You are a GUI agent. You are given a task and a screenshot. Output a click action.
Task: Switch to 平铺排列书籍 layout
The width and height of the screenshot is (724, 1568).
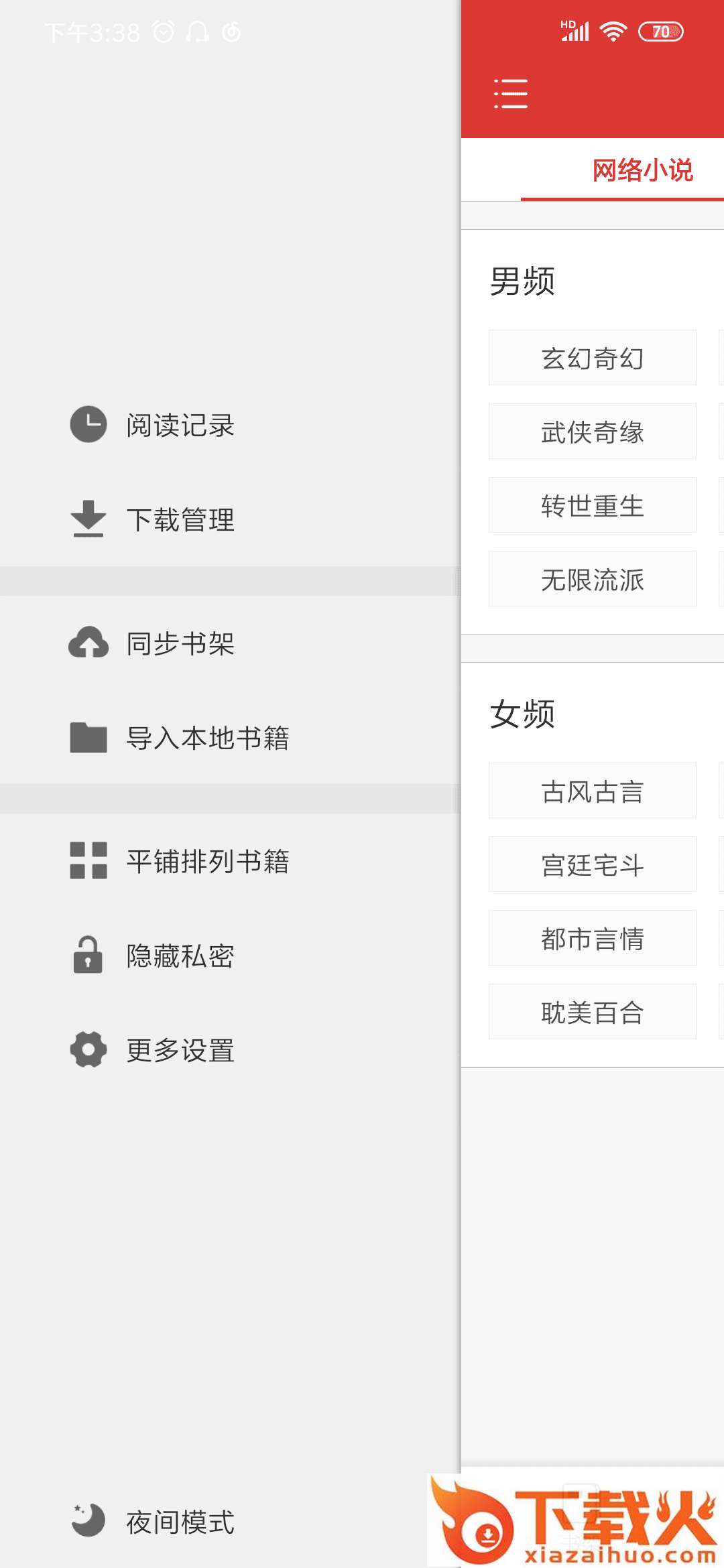[206, 861]
